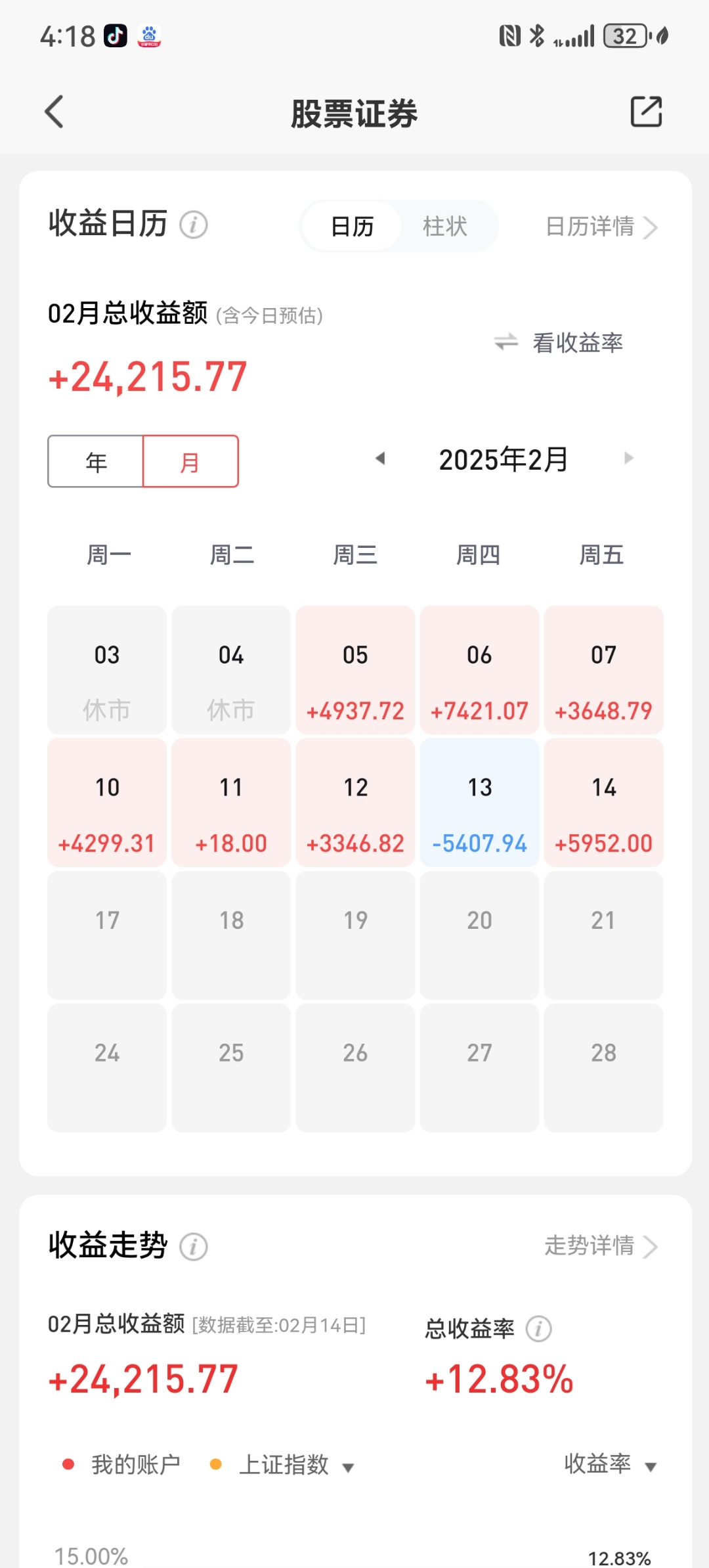Tap the info icon next to 收益走势
Viewport: 709px width, 1568px height.
pyautogui.click(x=192, y=1246)
